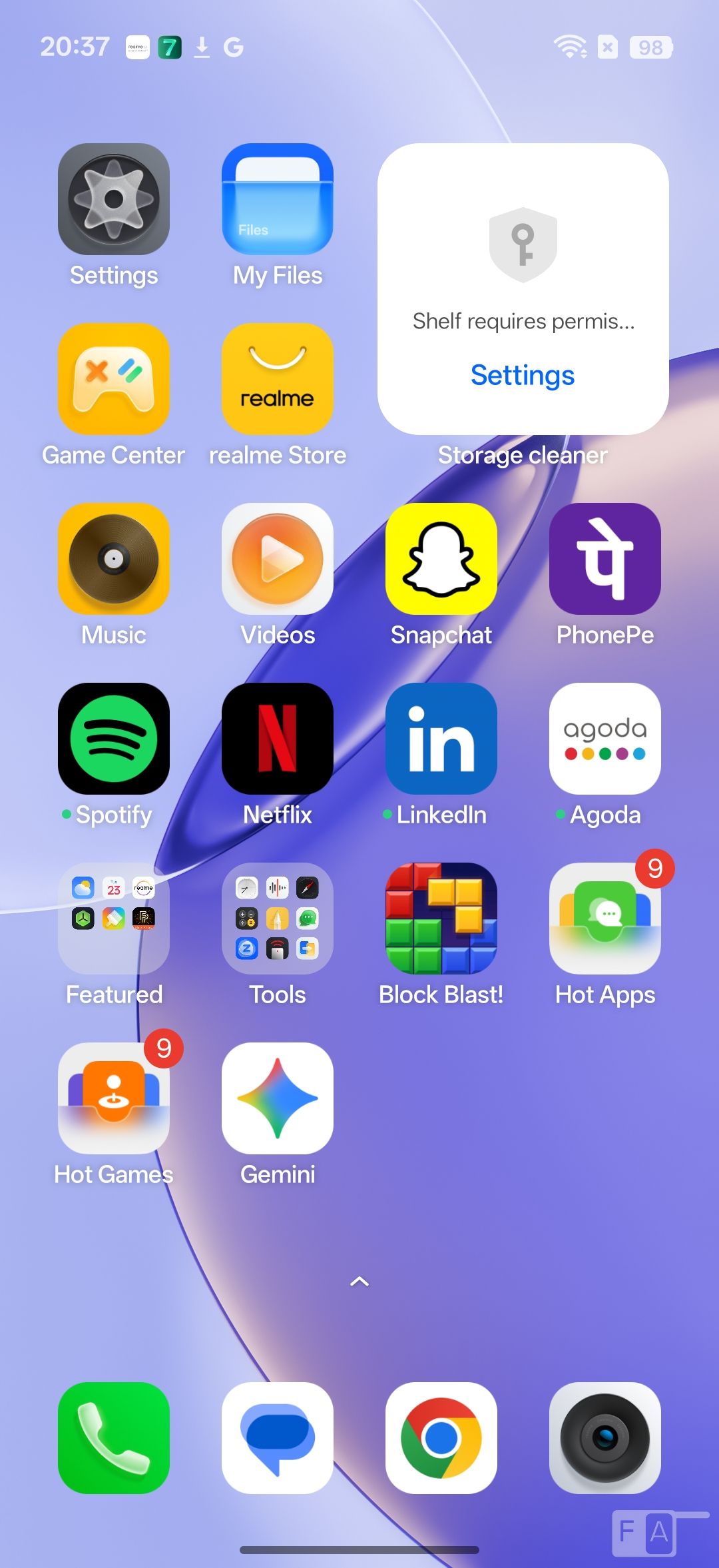
Task: Tap Settings in the Shelf permission widget
Action: (523, 375)
